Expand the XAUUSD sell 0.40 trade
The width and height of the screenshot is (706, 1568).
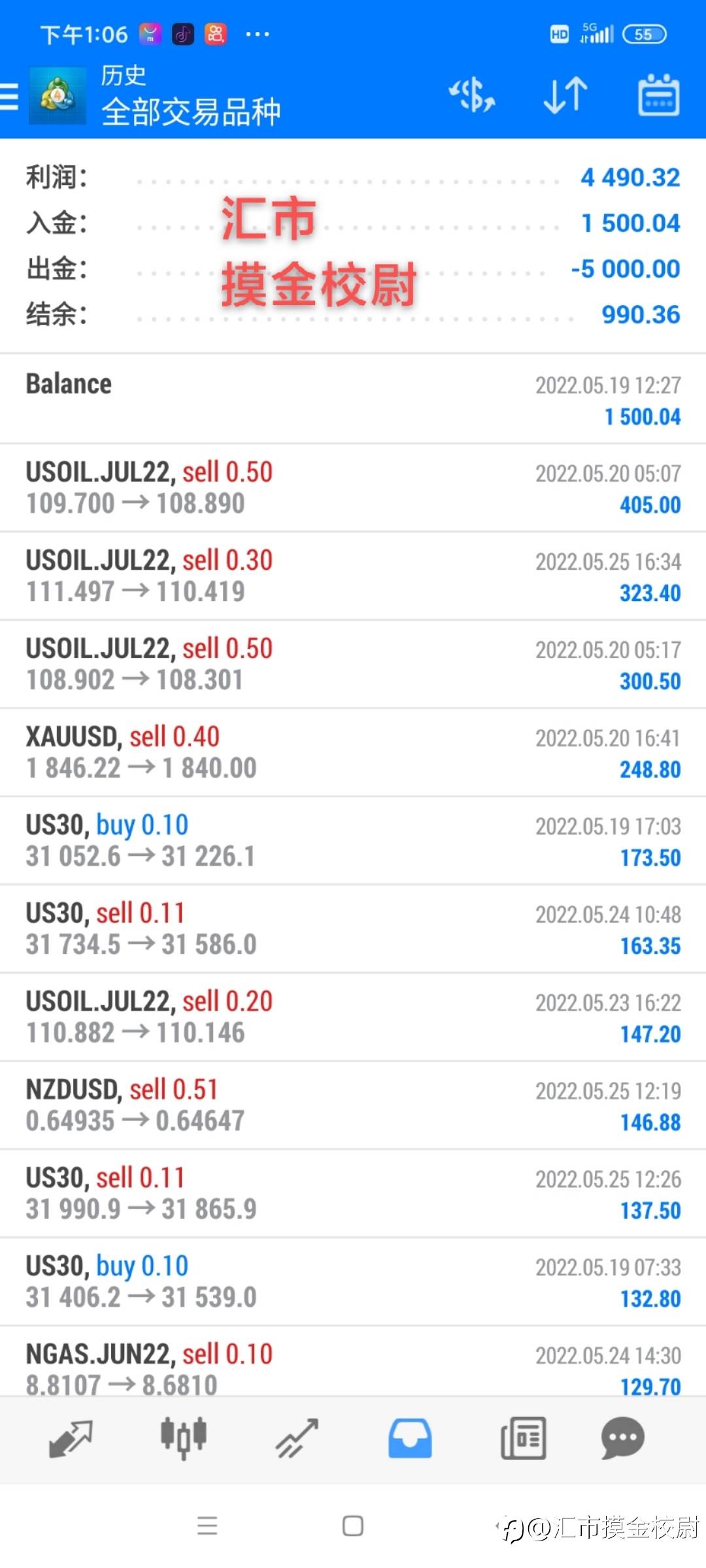click(353, 752)
